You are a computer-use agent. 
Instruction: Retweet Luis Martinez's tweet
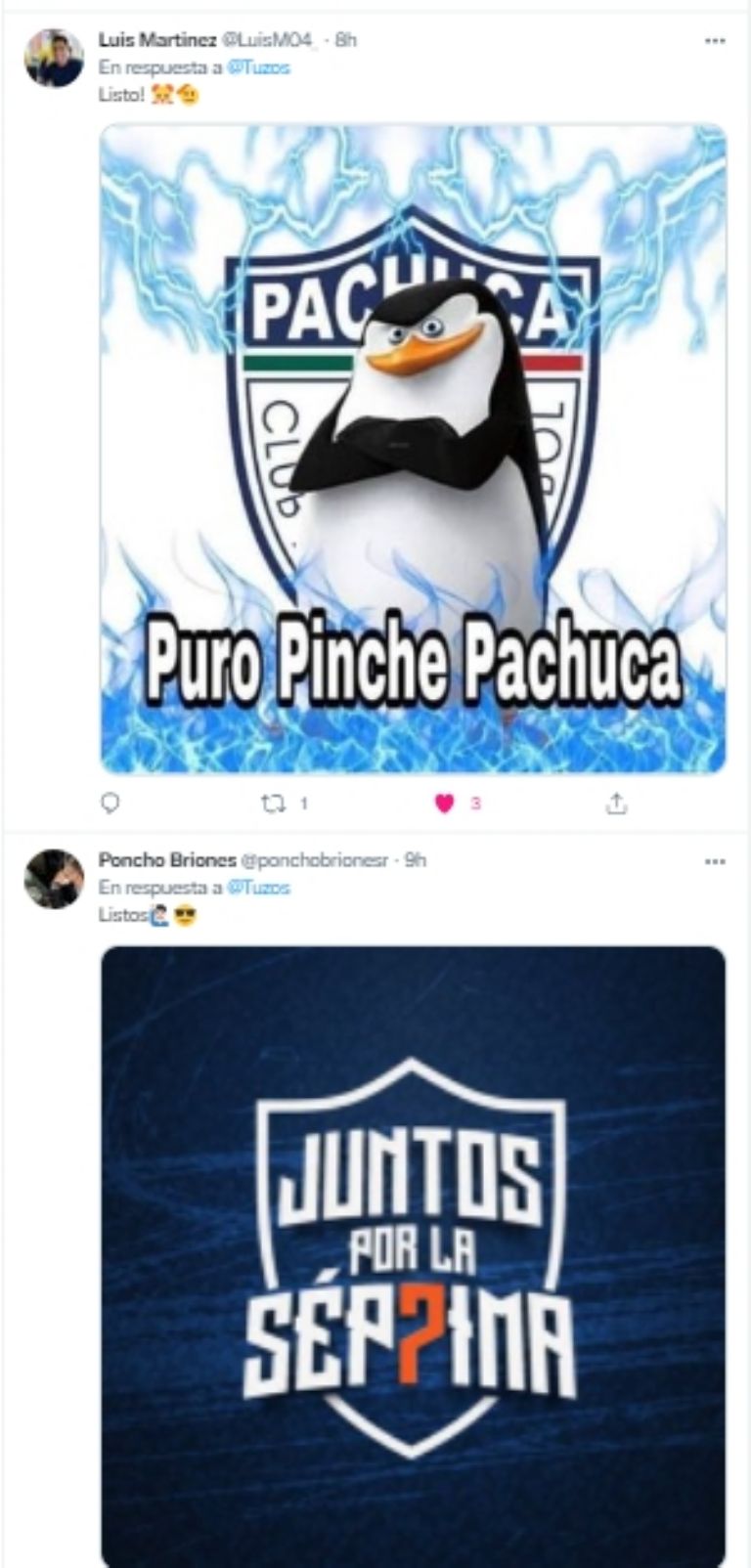pos(273,804)
